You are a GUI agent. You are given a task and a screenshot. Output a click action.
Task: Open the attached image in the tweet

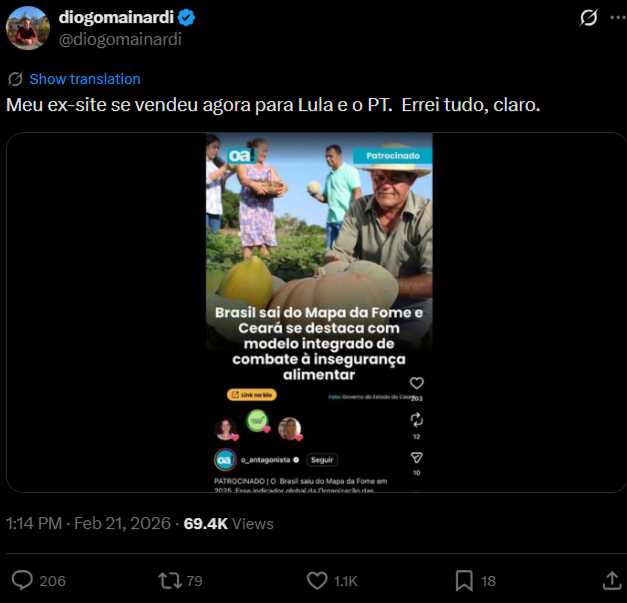[x=319, y=312]
